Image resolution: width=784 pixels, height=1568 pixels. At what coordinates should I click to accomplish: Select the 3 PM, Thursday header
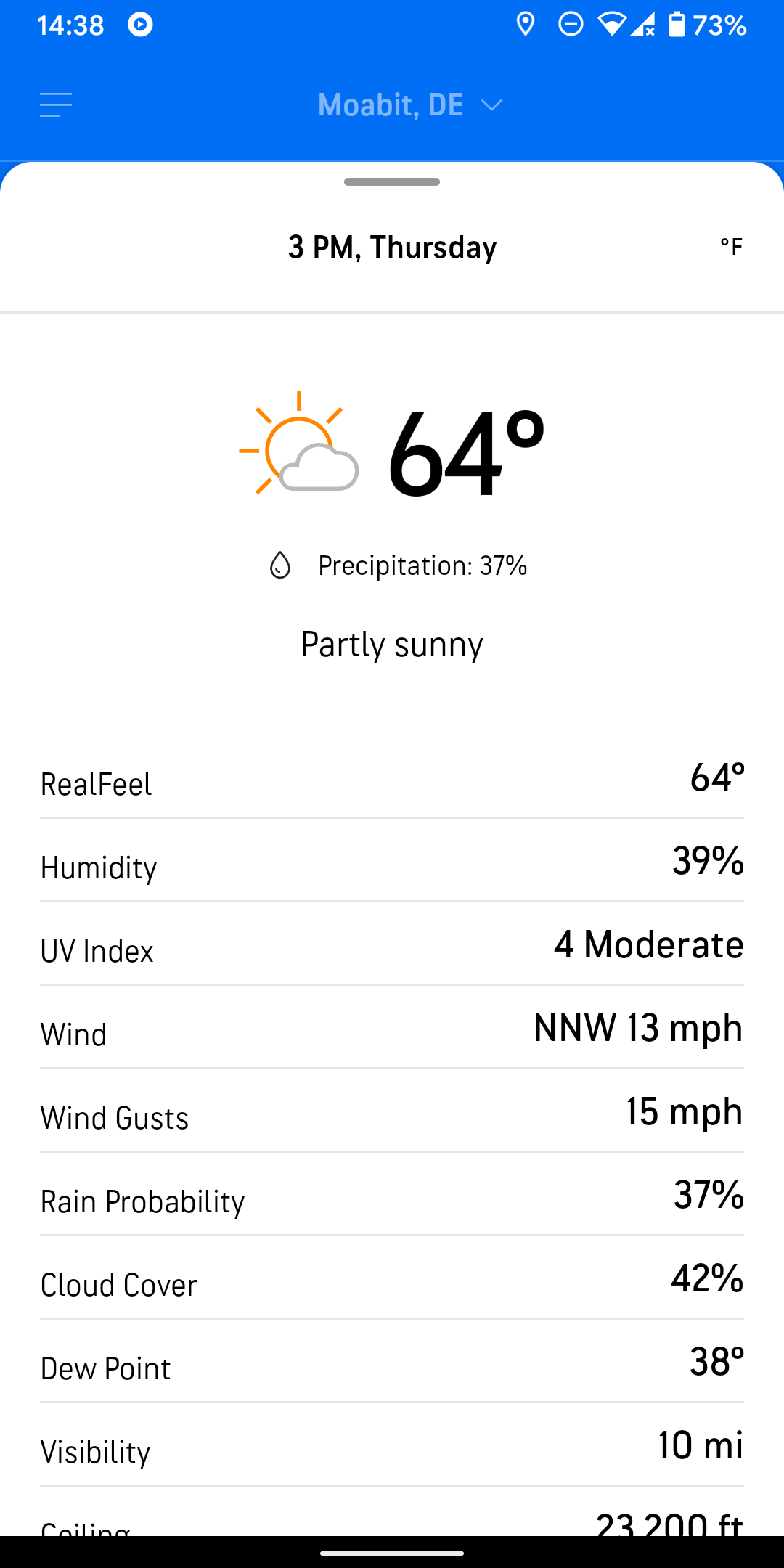392,247
